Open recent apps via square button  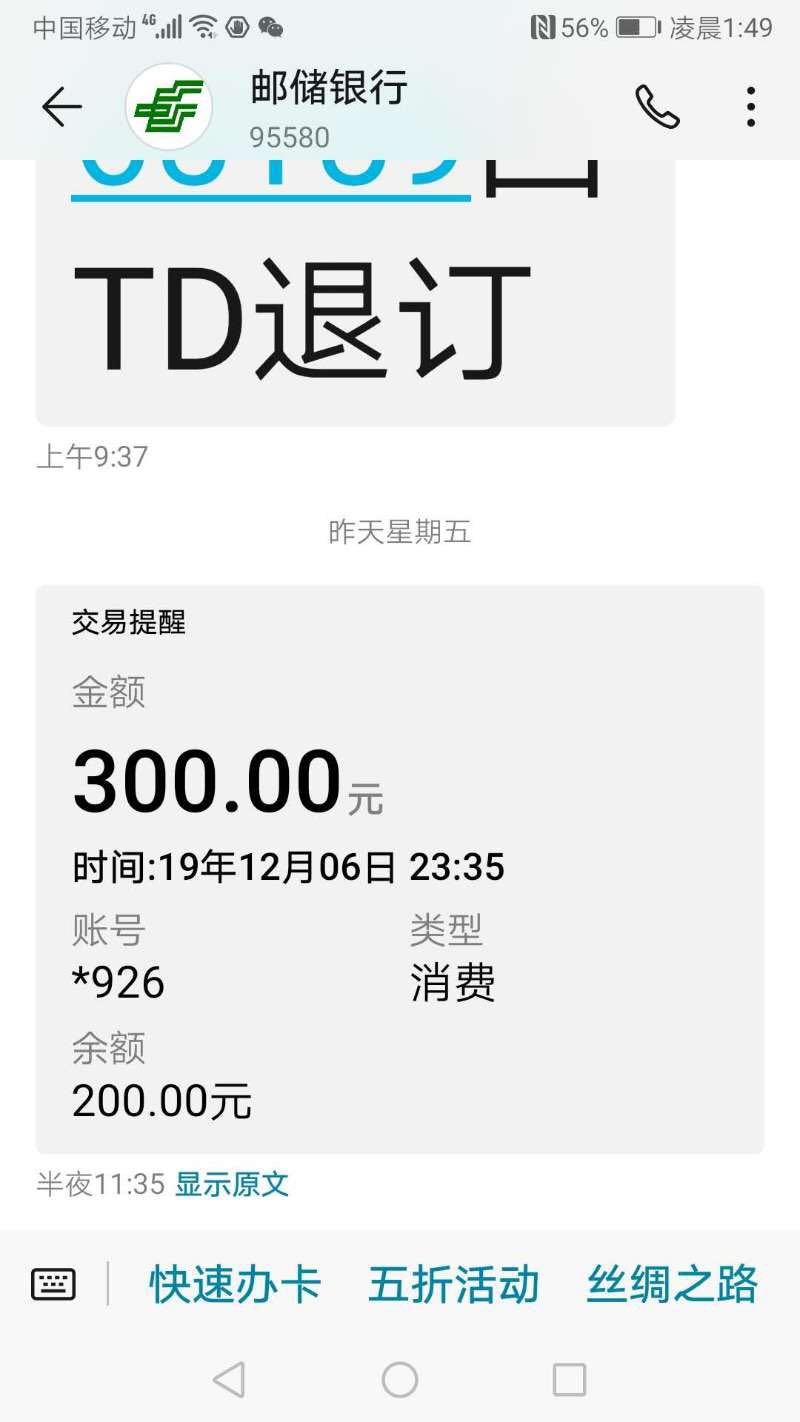tap(569, 1380)
